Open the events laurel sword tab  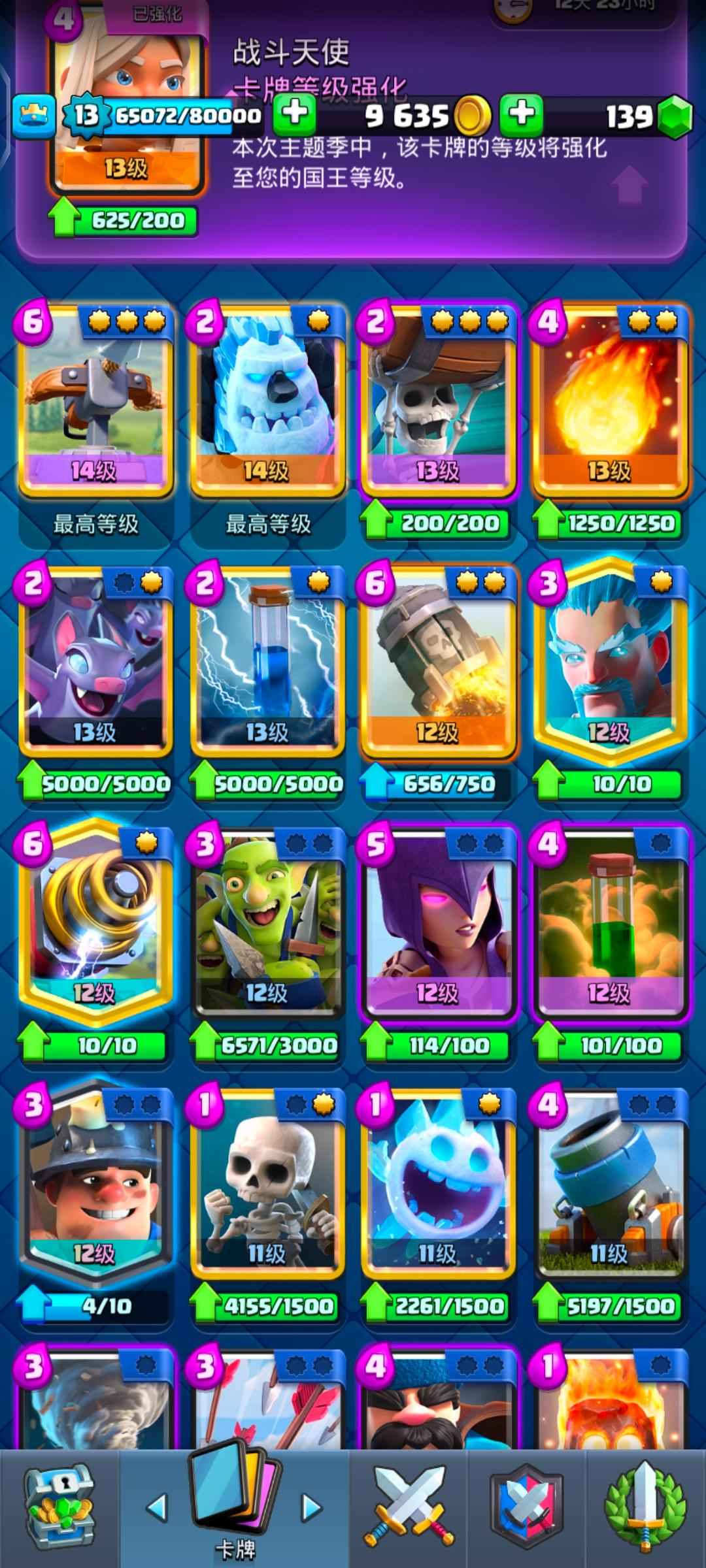[645, 1506]
